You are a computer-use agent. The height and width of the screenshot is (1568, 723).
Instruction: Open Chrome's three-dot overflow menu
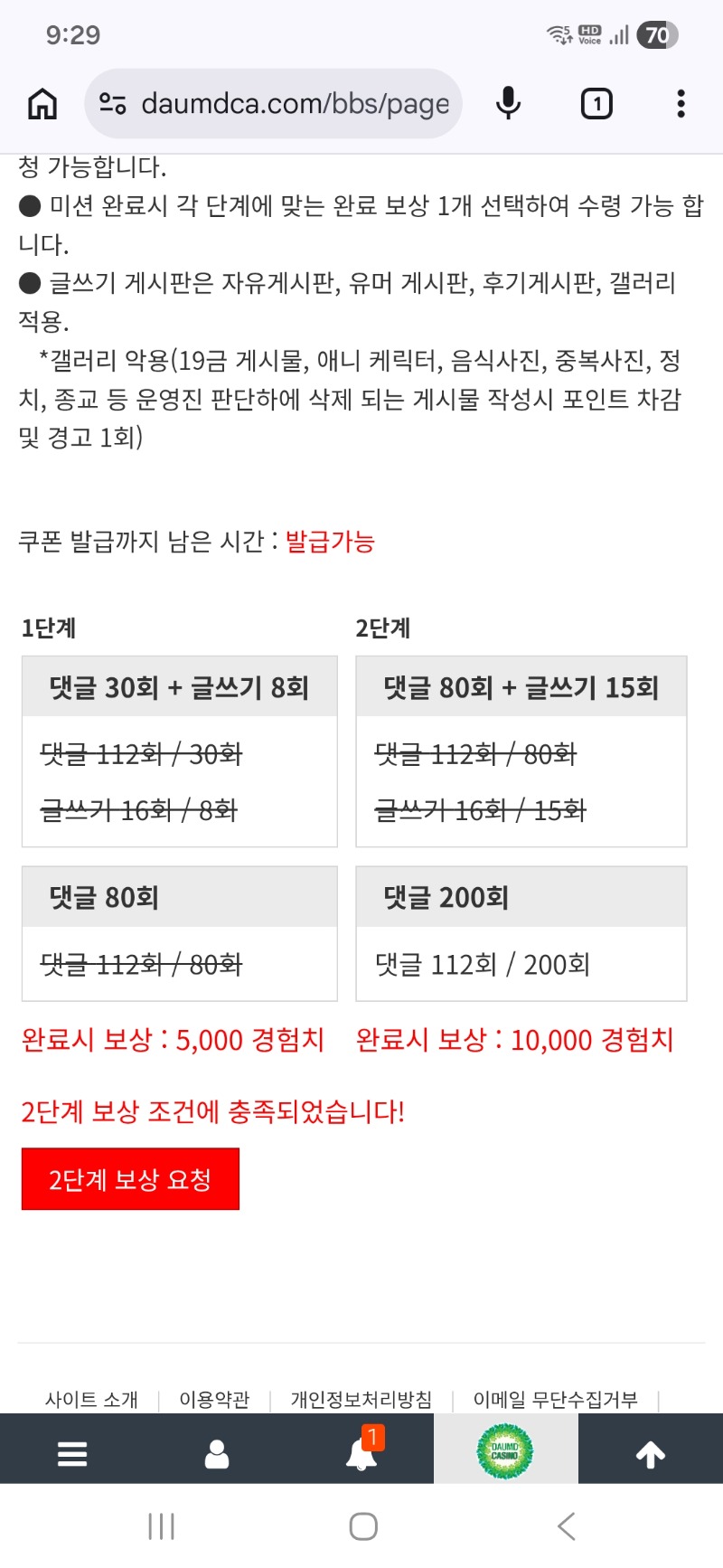click(x=681, y=104)
